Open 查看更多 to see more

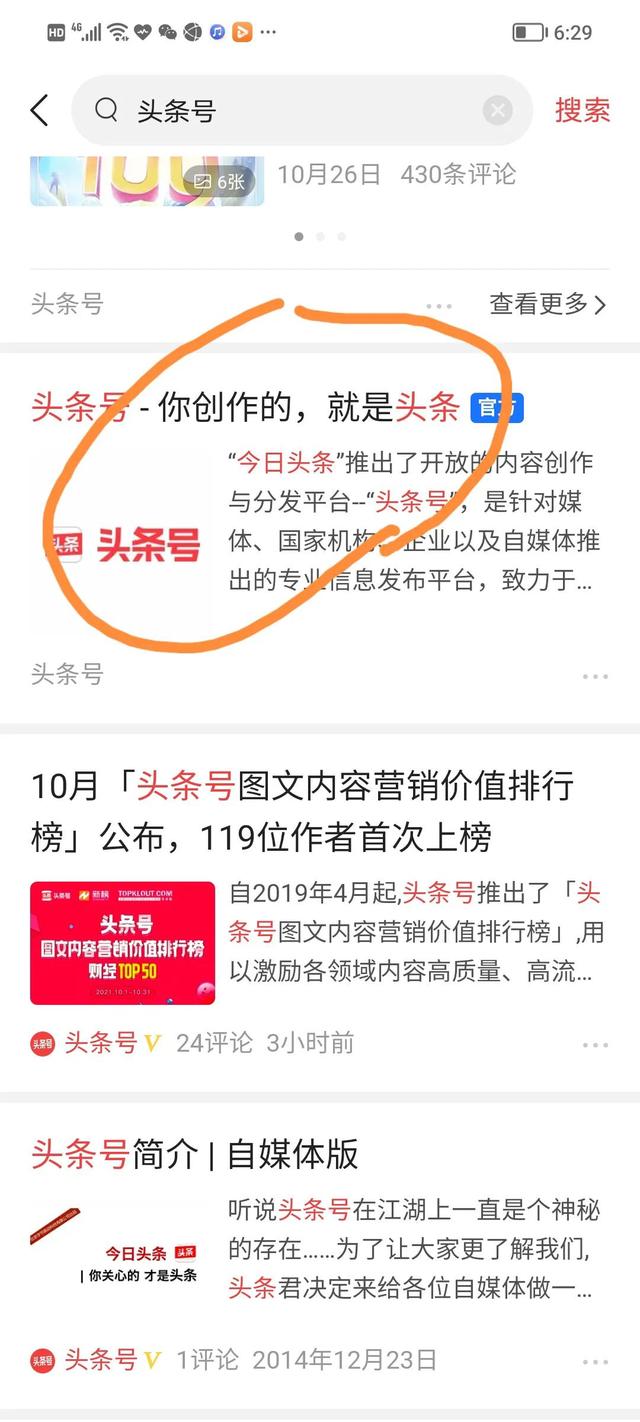[x=547, y=304]
